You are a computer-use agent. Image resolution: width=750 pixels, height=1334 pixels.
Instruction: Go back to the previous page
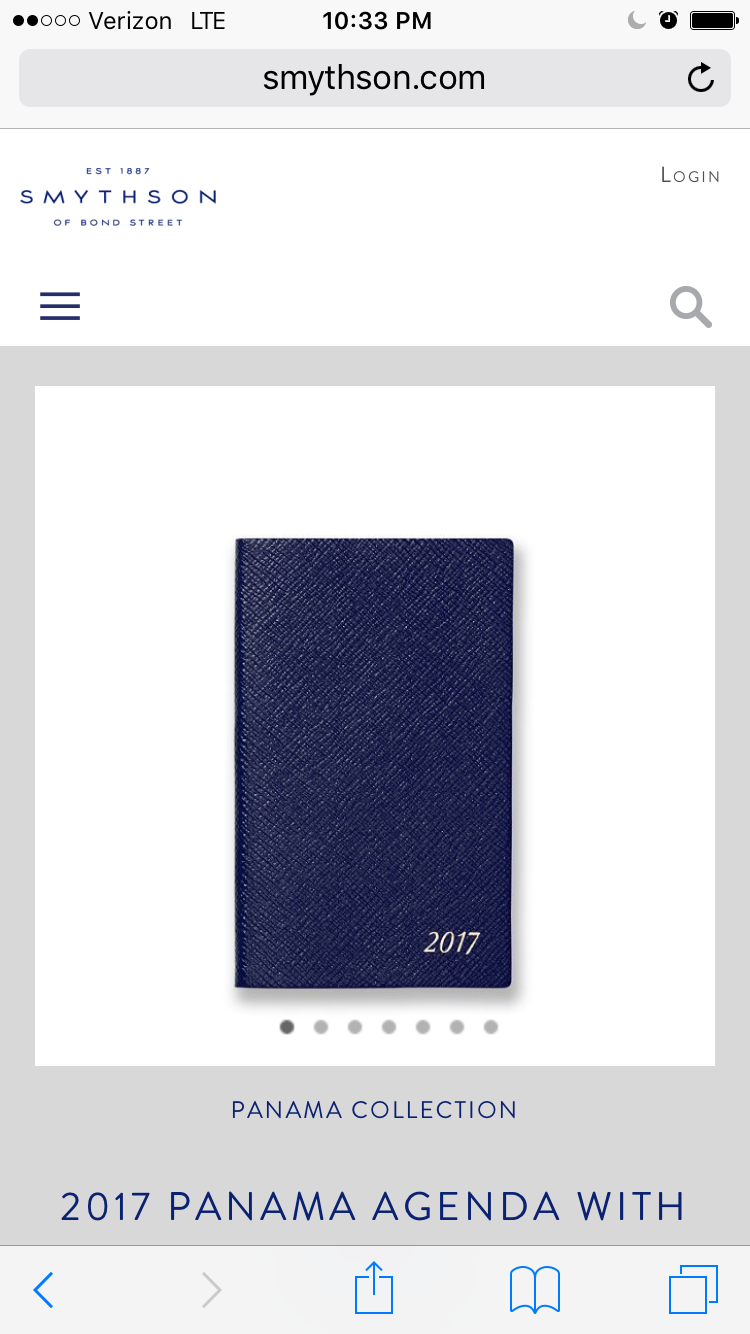click(43, 1290)
